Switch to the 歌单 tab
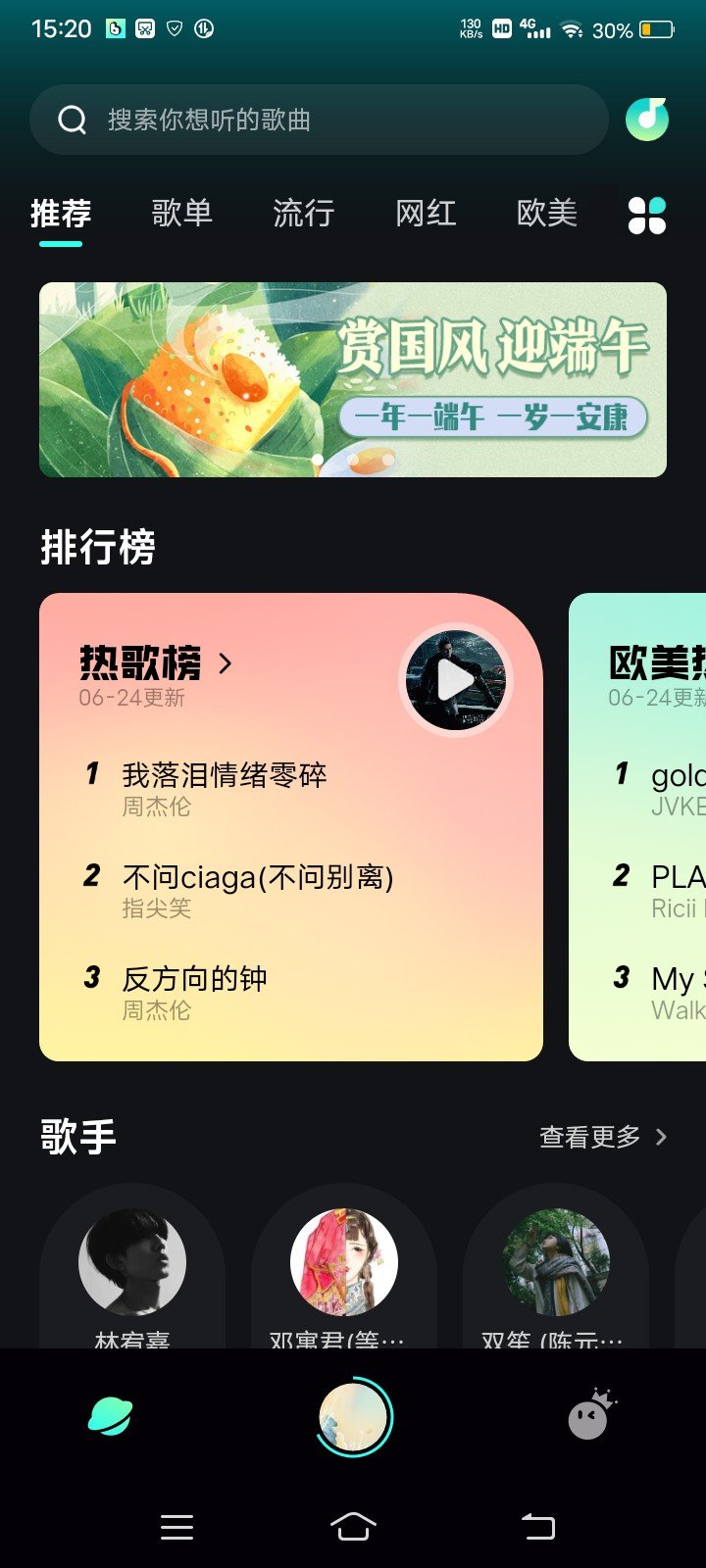 click(x=182, y=214)
